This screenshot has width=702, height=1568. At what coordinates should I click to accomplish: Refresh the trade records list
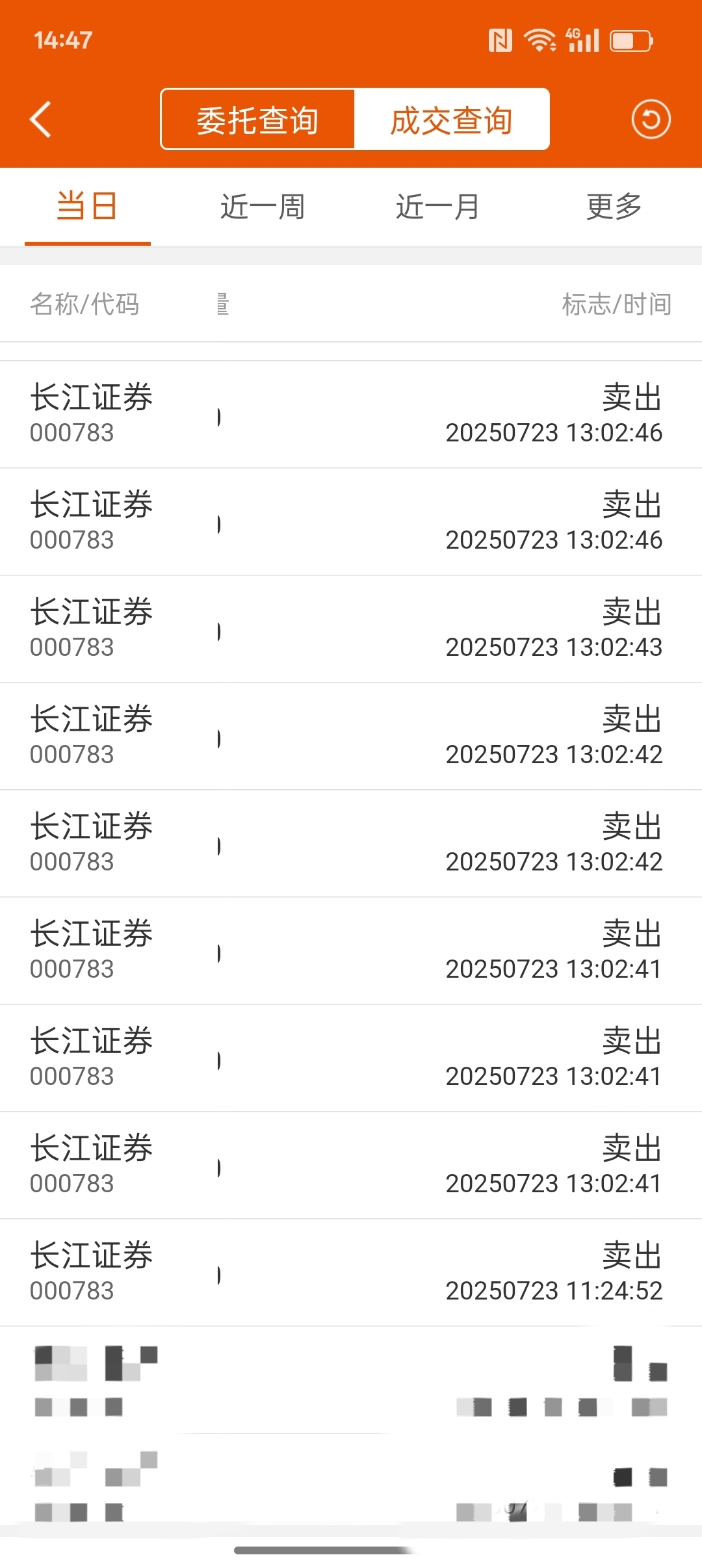pyautogui.click(x=651, y=120)
